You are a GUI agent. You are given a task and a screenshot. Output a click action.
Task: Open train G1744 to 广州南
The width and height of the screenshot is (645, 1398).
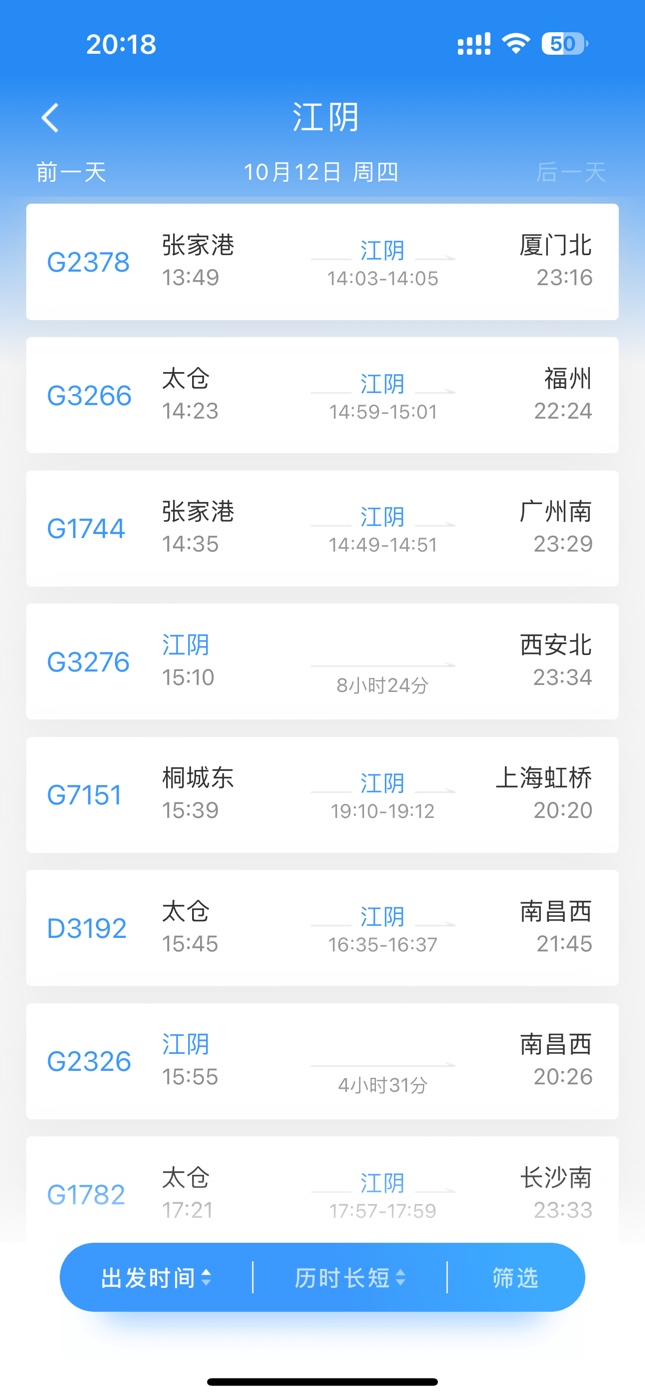coord(322,528)
